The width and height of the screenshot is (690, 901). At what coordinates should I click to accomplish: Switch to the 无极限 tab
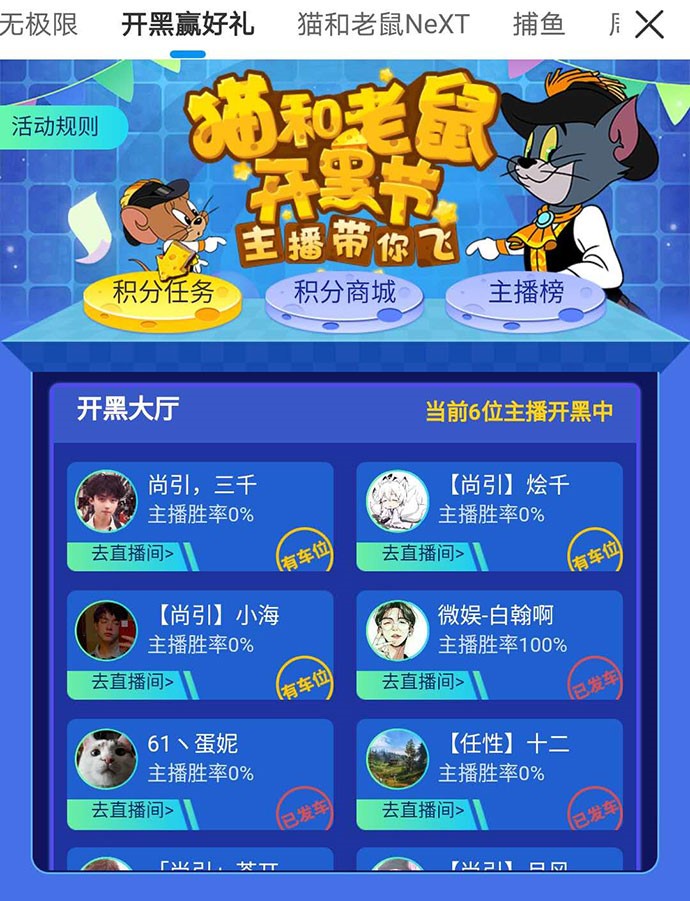(x=38, y=24)
